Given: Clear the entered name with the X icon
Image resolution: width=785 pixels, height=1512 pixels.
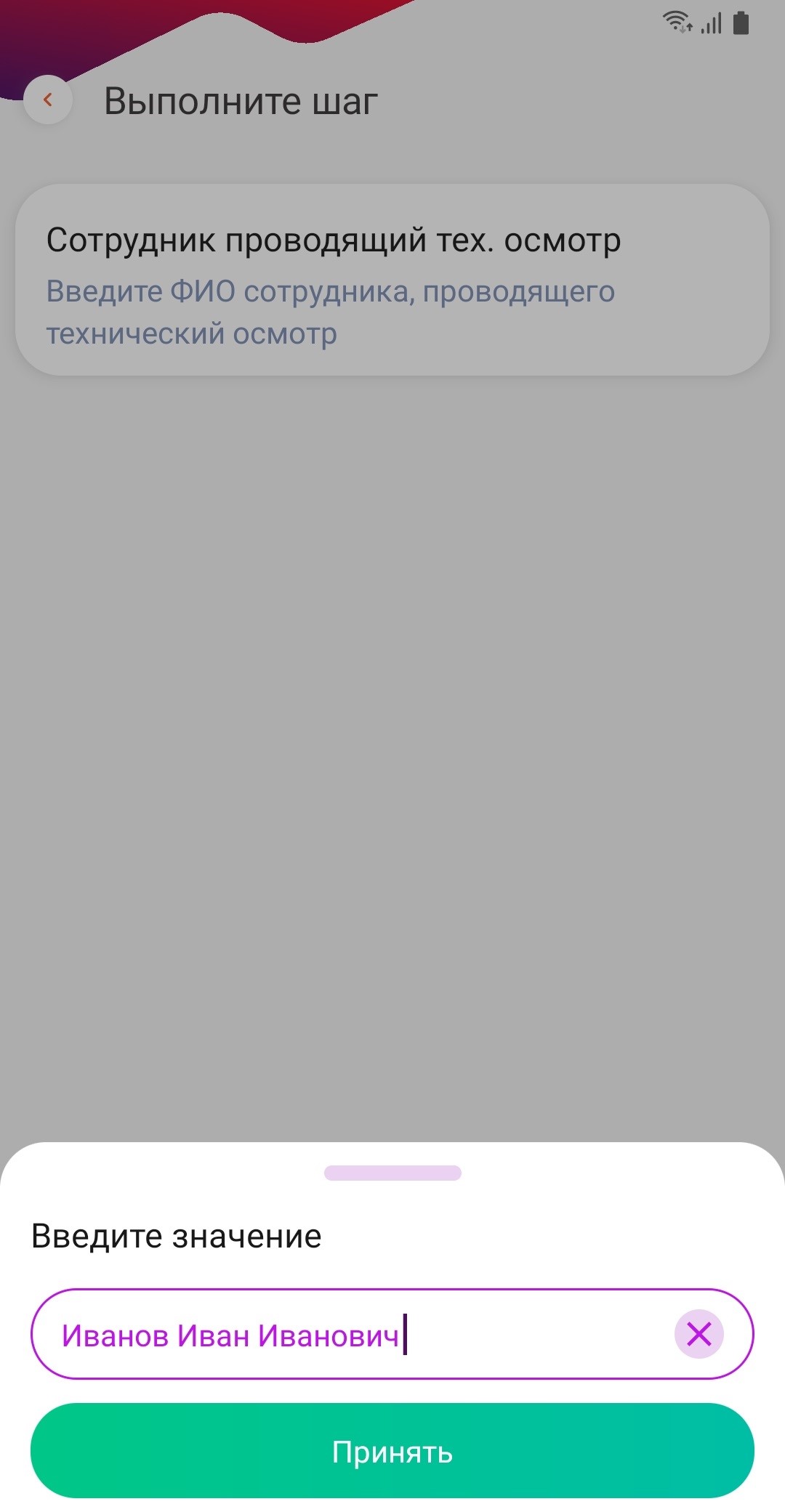Looking at the screenshot, I should pos(699,1334).
